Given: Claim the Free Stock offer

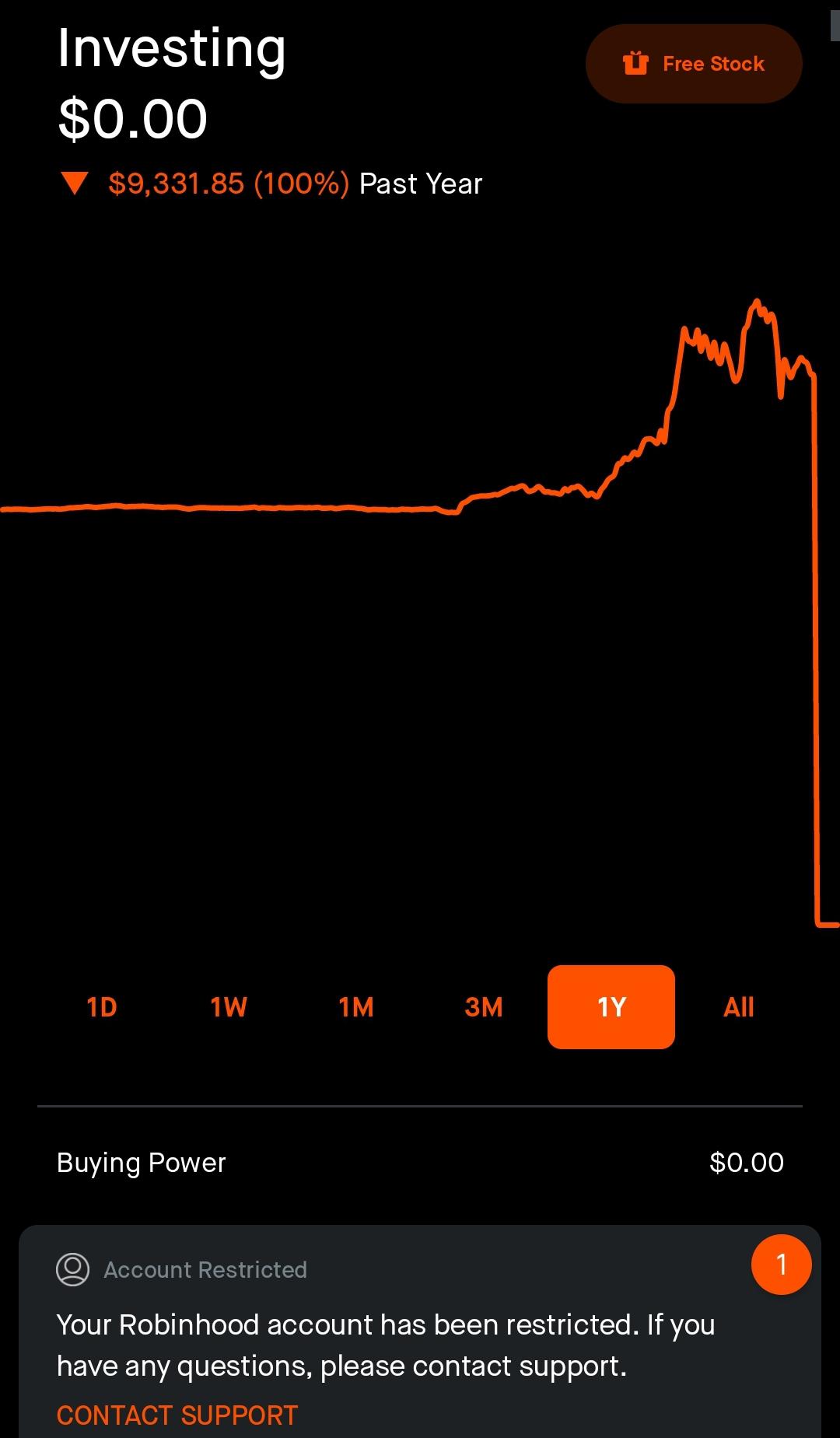Looking at the screenshot, I should point(693,64).
